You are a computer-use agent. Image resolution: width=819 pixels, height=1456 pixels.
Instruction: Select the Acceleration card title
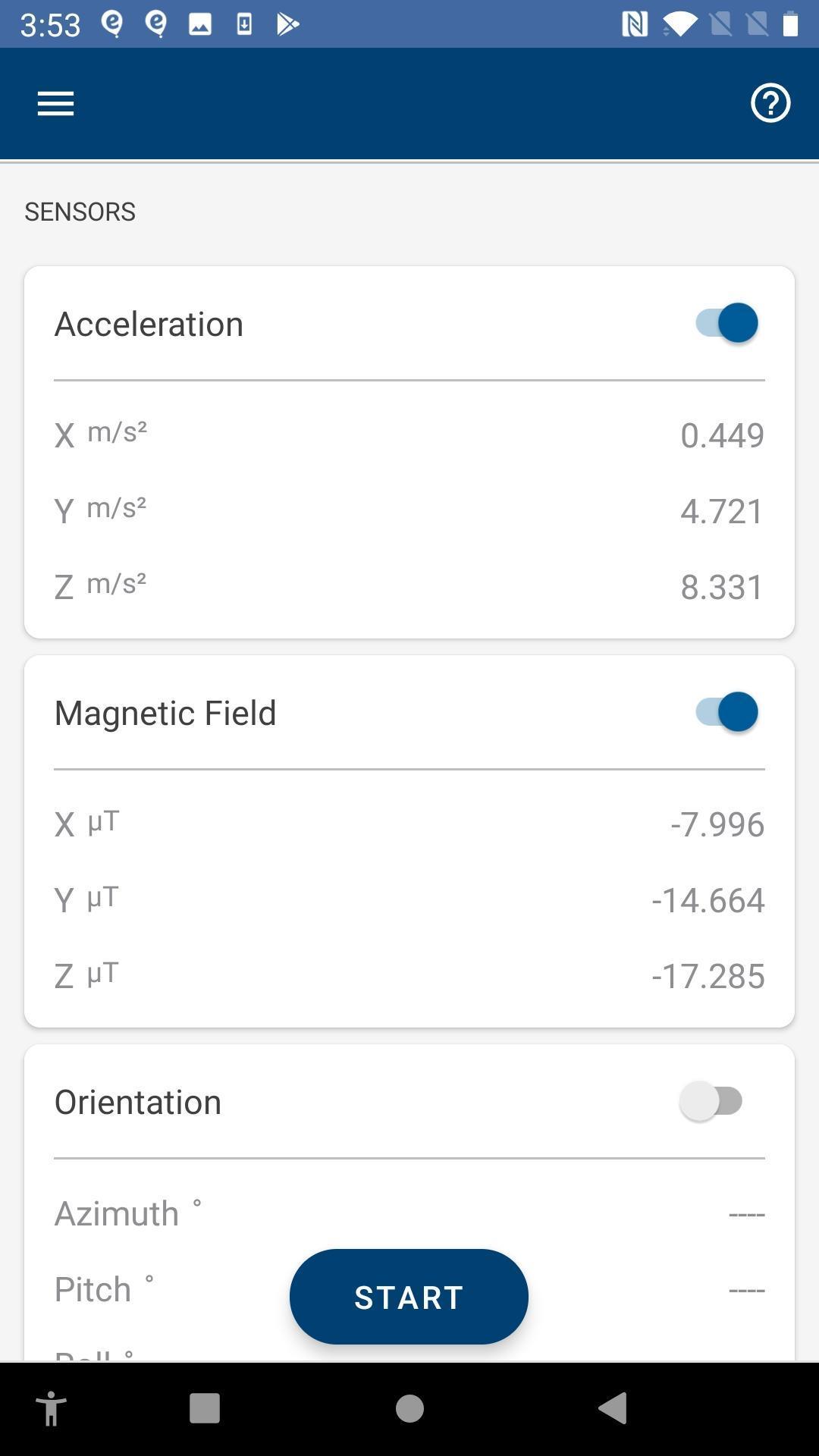[149, 322]
